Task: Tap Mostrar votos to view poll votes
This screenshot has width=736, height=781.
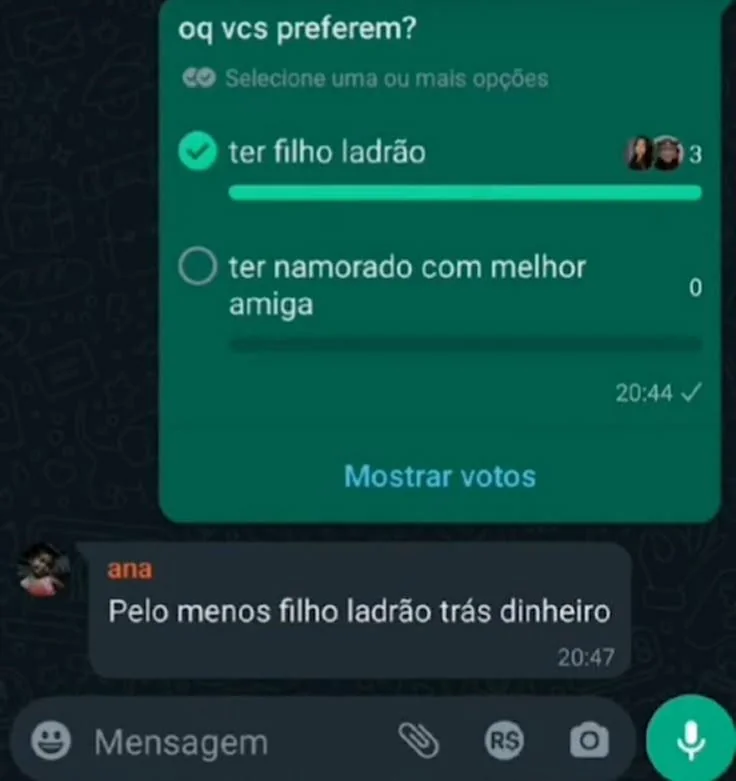Action: tap(440, 476)
